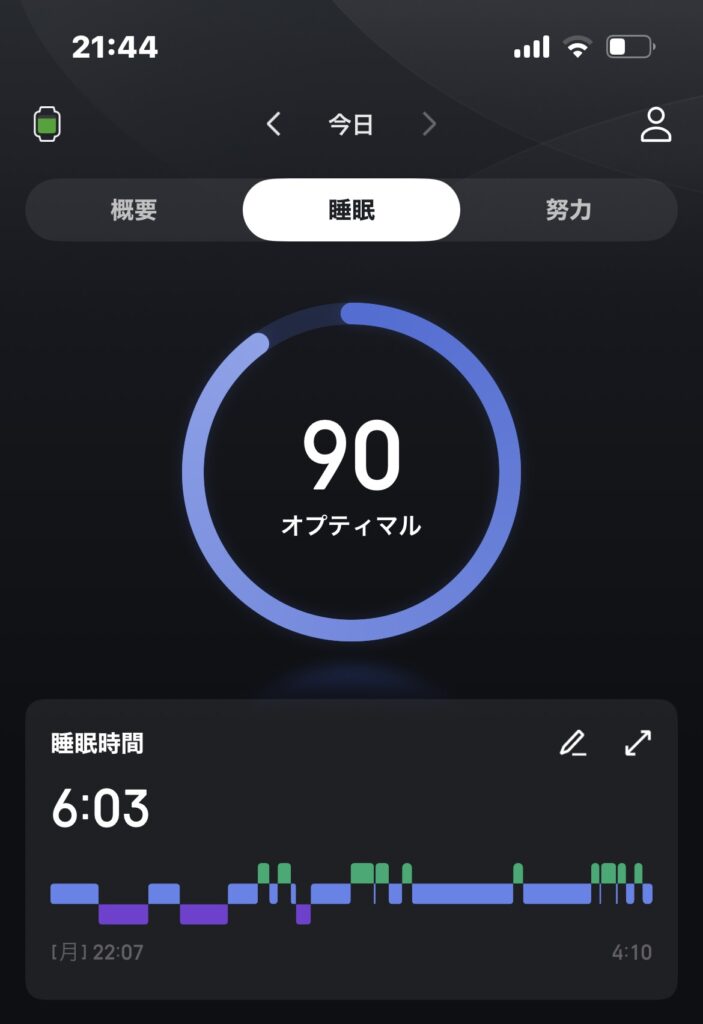Edit the sleep time record
Screen dimensions: 703x1024
pyautogui.click(x=572, y=743)
